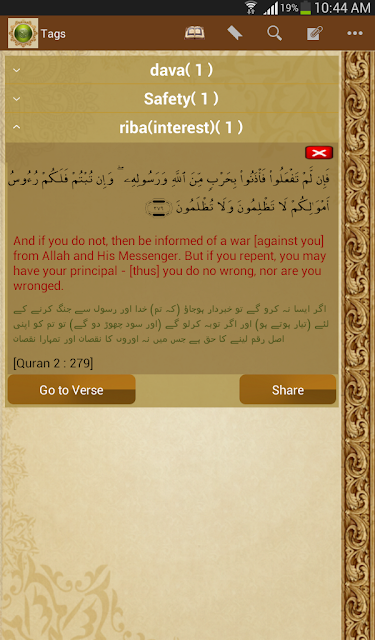Remove the tagged verse with red X

(x=319, y=153)
